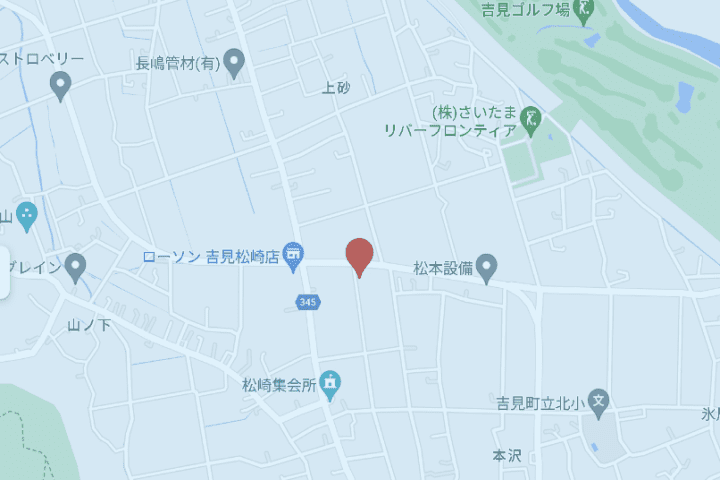Select the 松本設備 place pin
The image size is (720, 480).
(486, 267)
